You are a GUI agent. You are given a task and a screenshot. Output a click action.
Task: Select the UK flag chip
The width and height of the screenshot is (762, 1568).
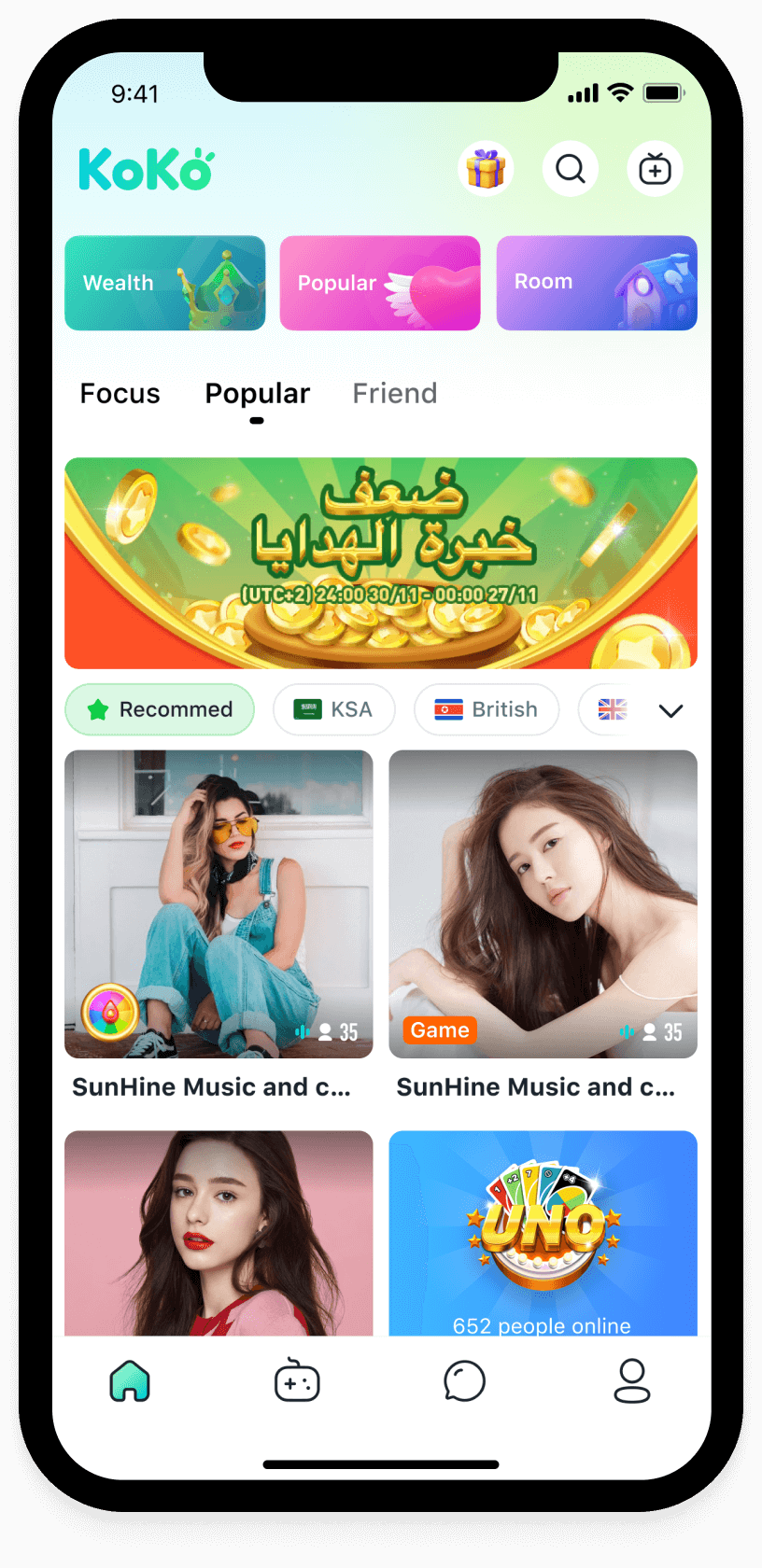coord(612,709)
